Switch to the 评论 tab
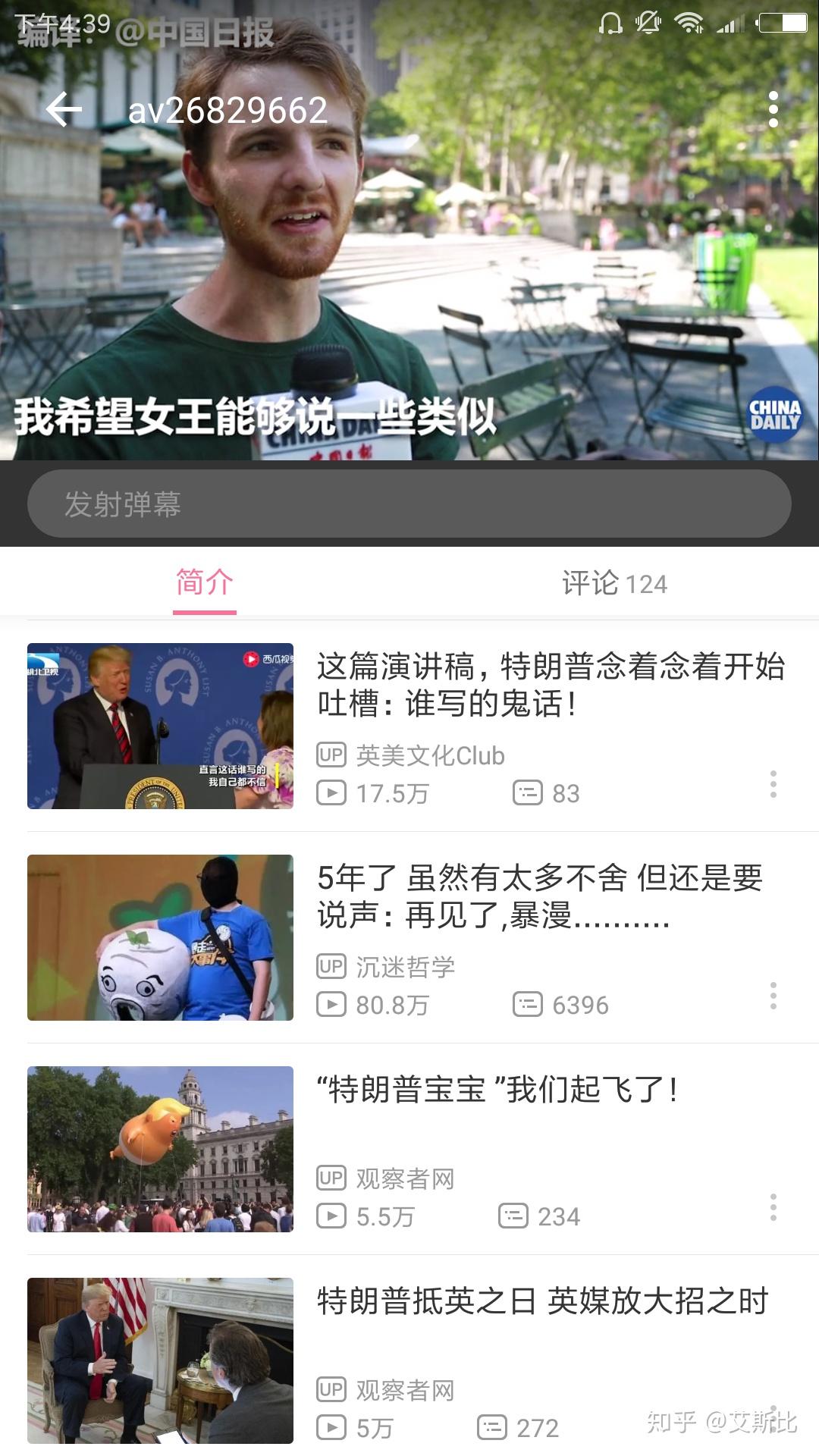 tap(614, 583)
